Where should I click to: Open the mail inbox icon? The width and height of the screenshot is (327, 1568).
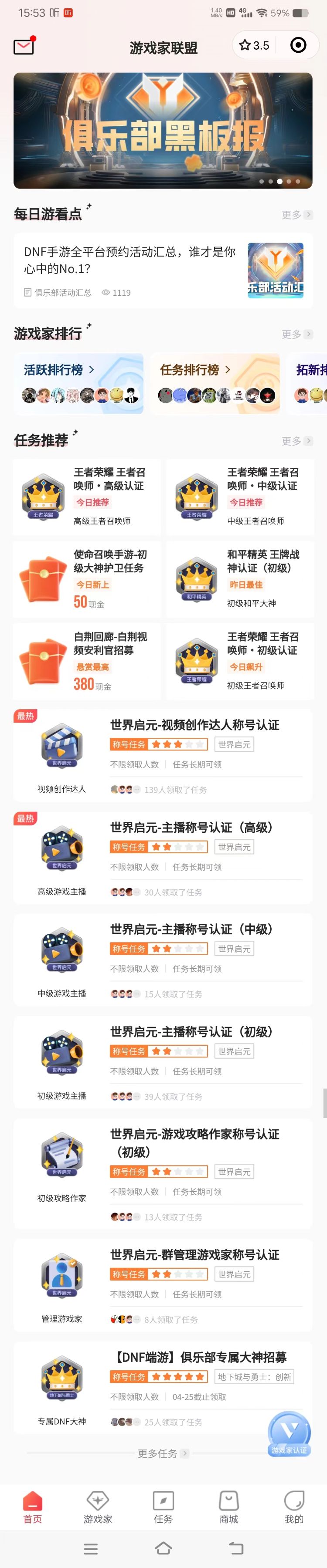pyautogui.click(x=24, y=46)
